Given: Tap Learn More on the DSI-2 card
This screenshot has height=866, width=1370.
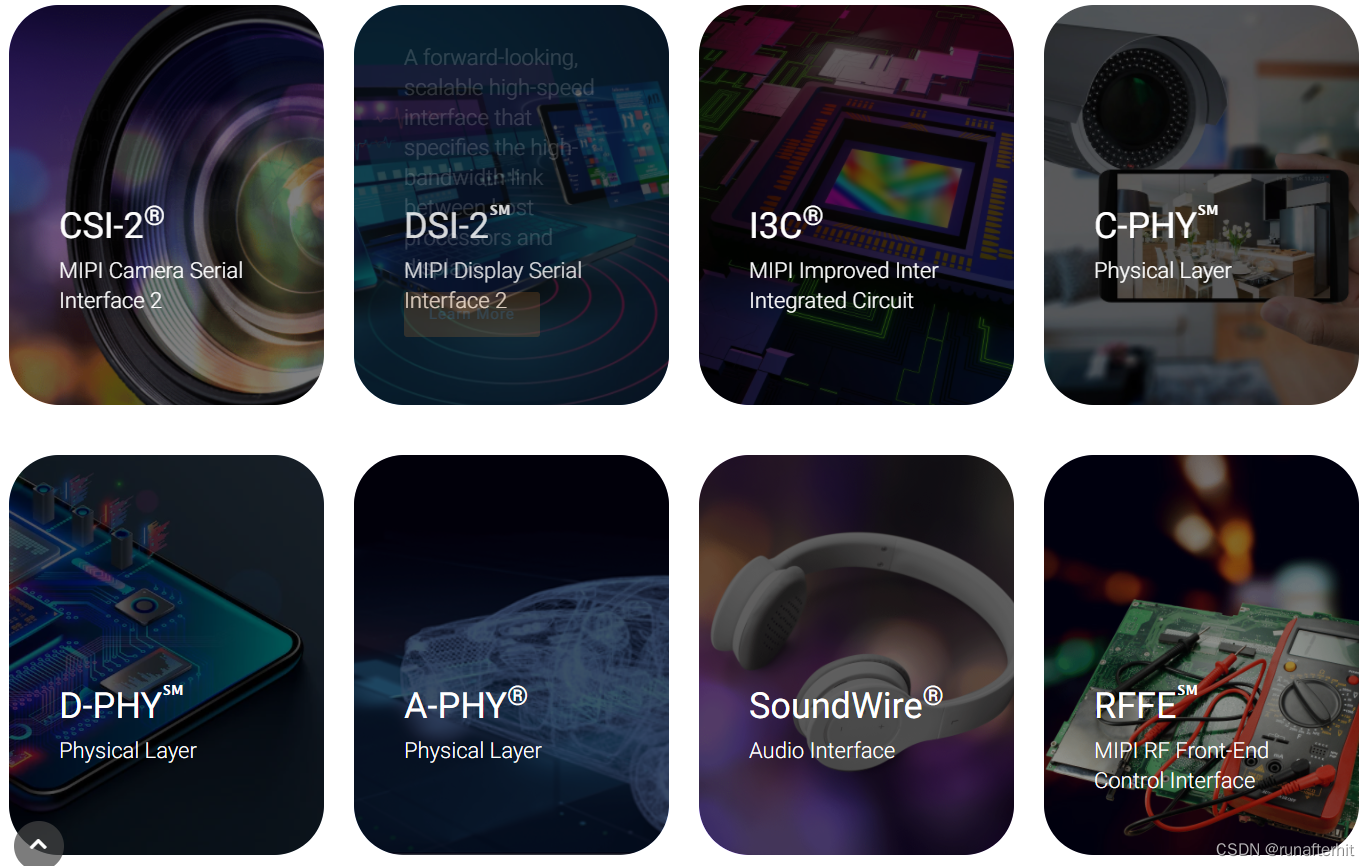Looking at the screenshot, I should [x=471, y=314].
